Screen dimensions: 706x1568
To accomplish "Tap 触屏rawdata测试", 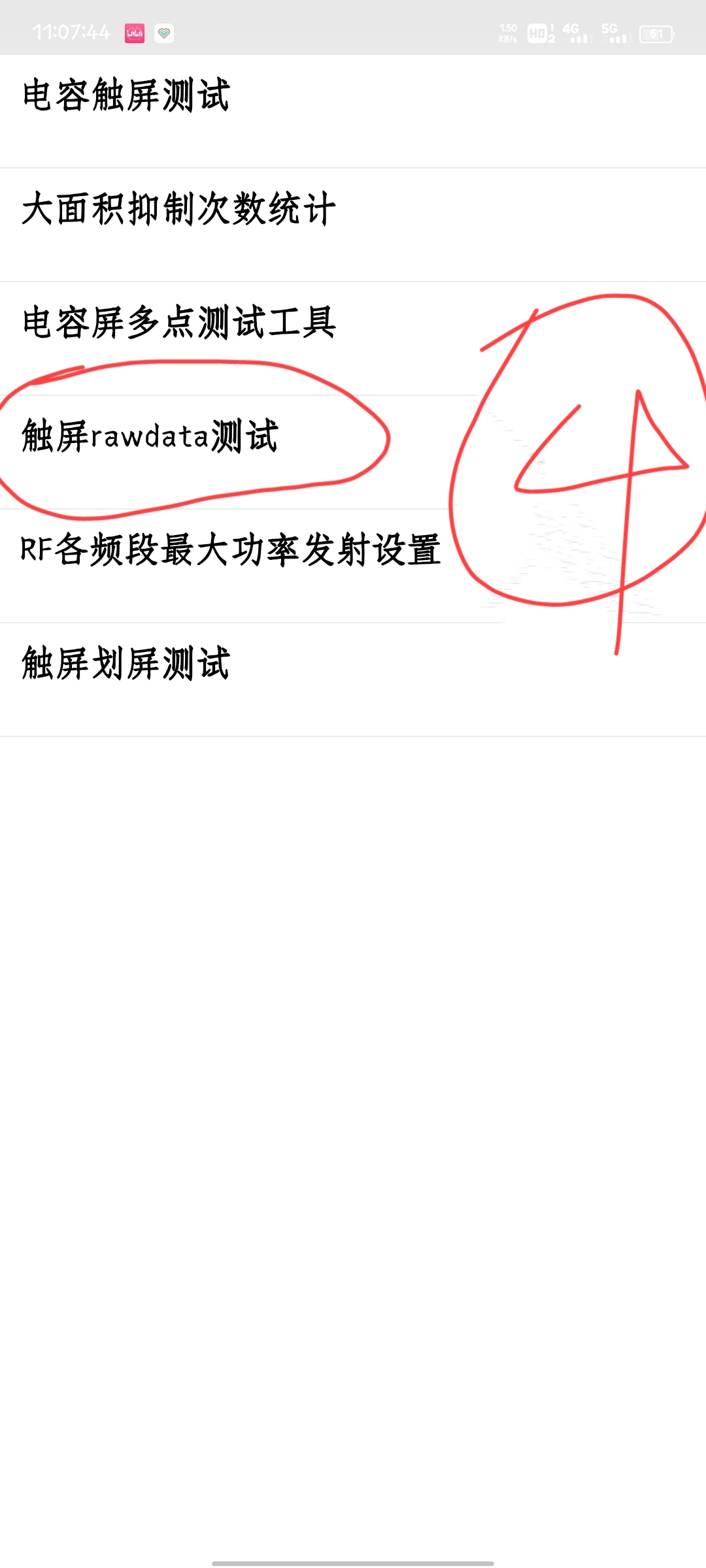I will coord(353,452).
